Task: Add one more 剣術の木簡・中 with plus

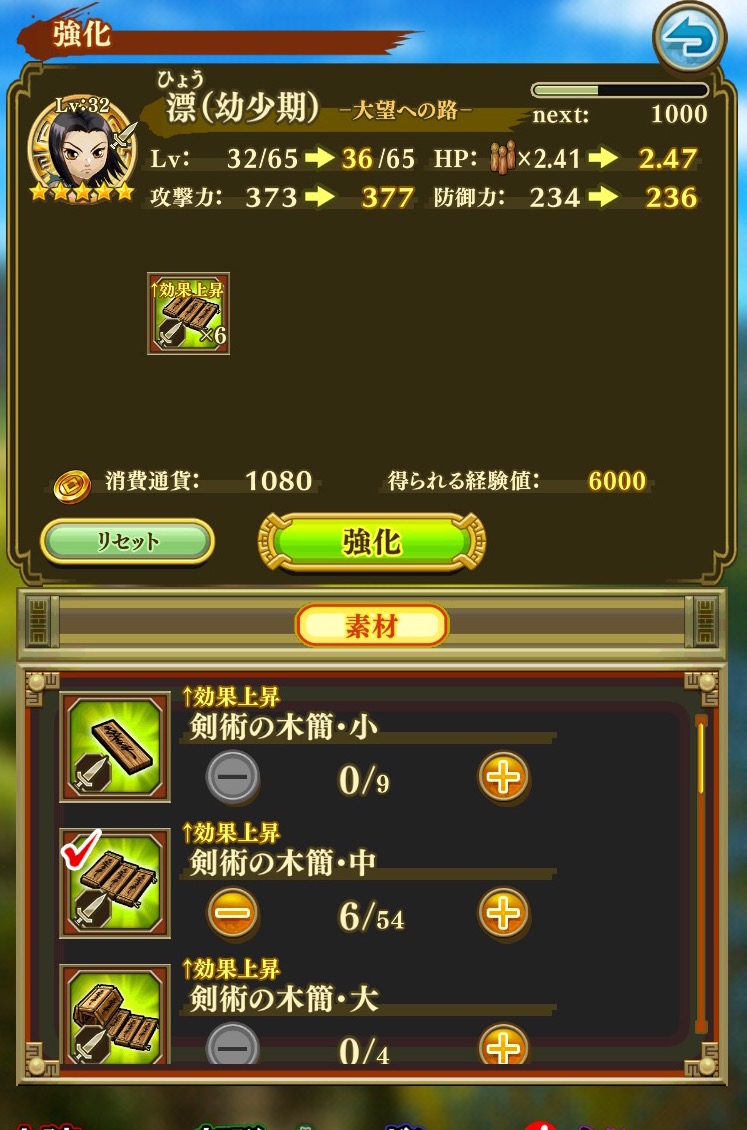Action: 503,912
